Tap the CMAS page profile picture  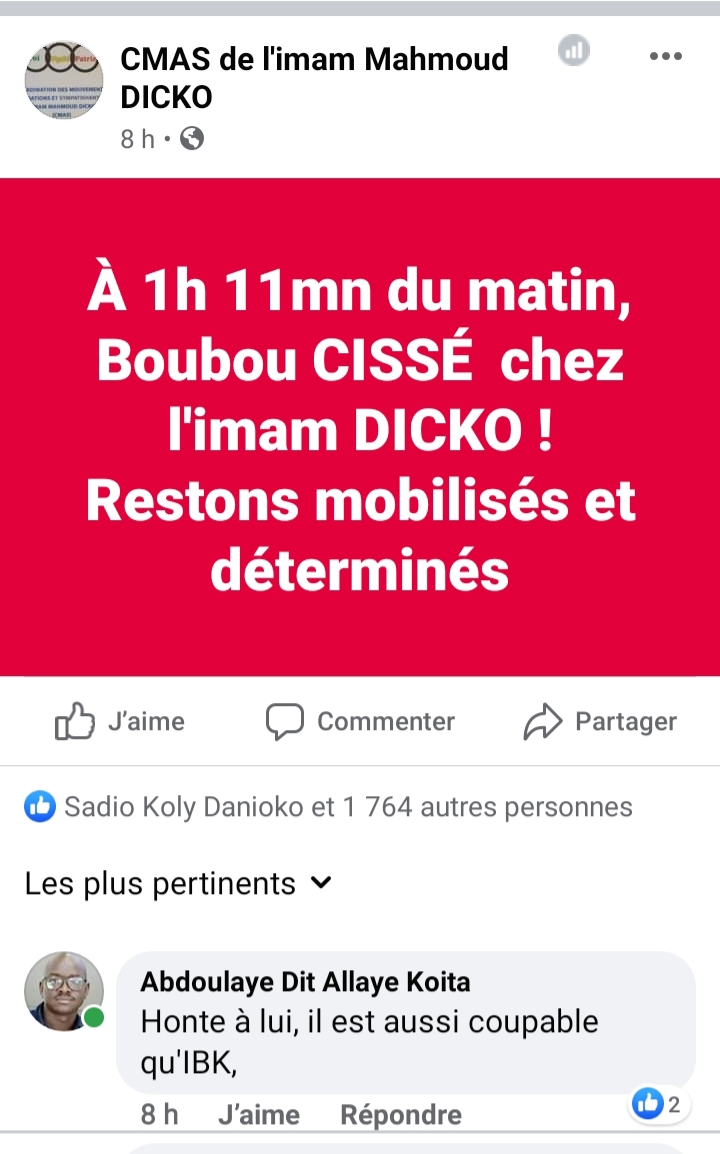[64, 81]
